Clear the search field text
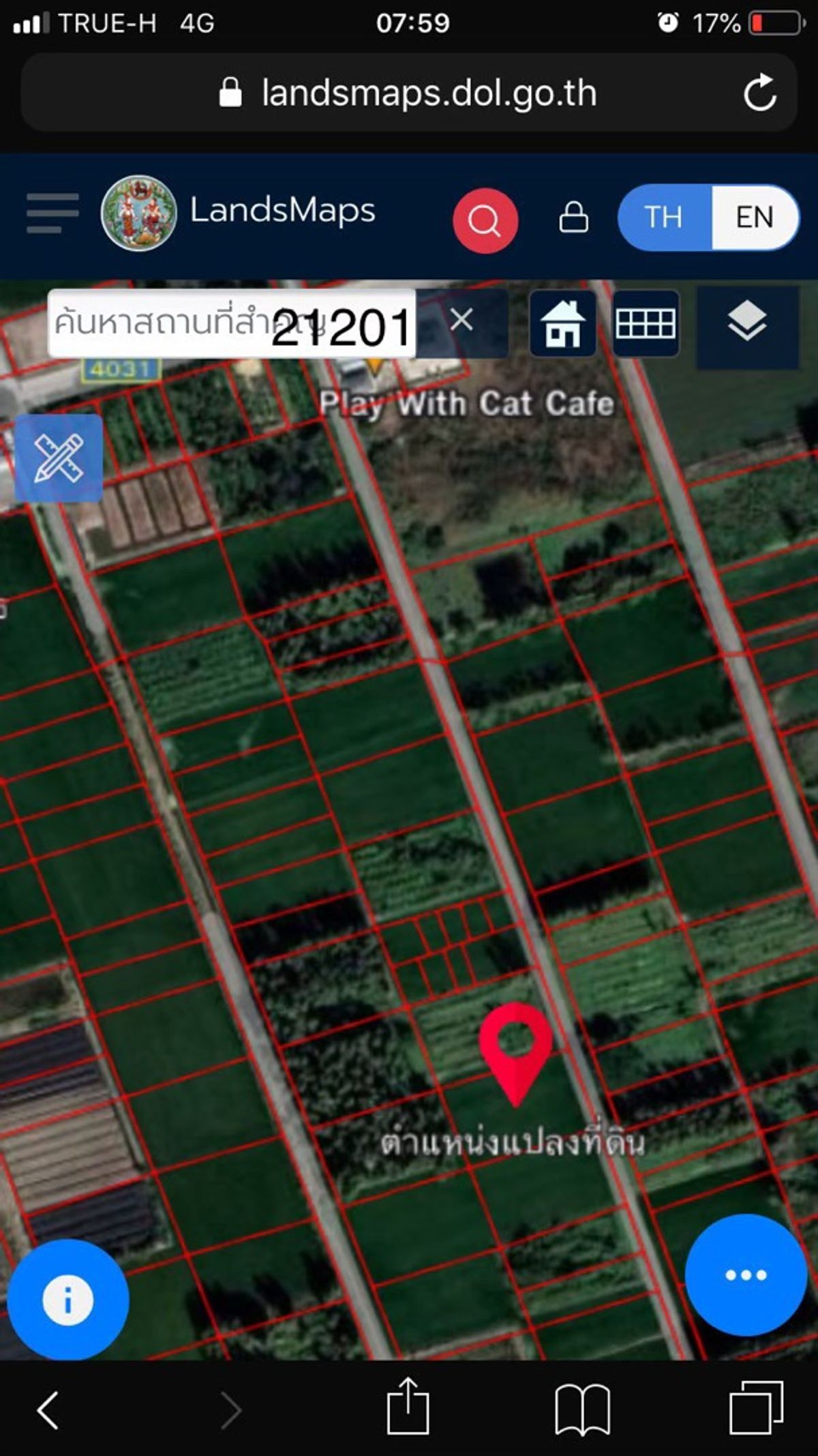The image size is (818, 1456). click(x=461, y=319)
